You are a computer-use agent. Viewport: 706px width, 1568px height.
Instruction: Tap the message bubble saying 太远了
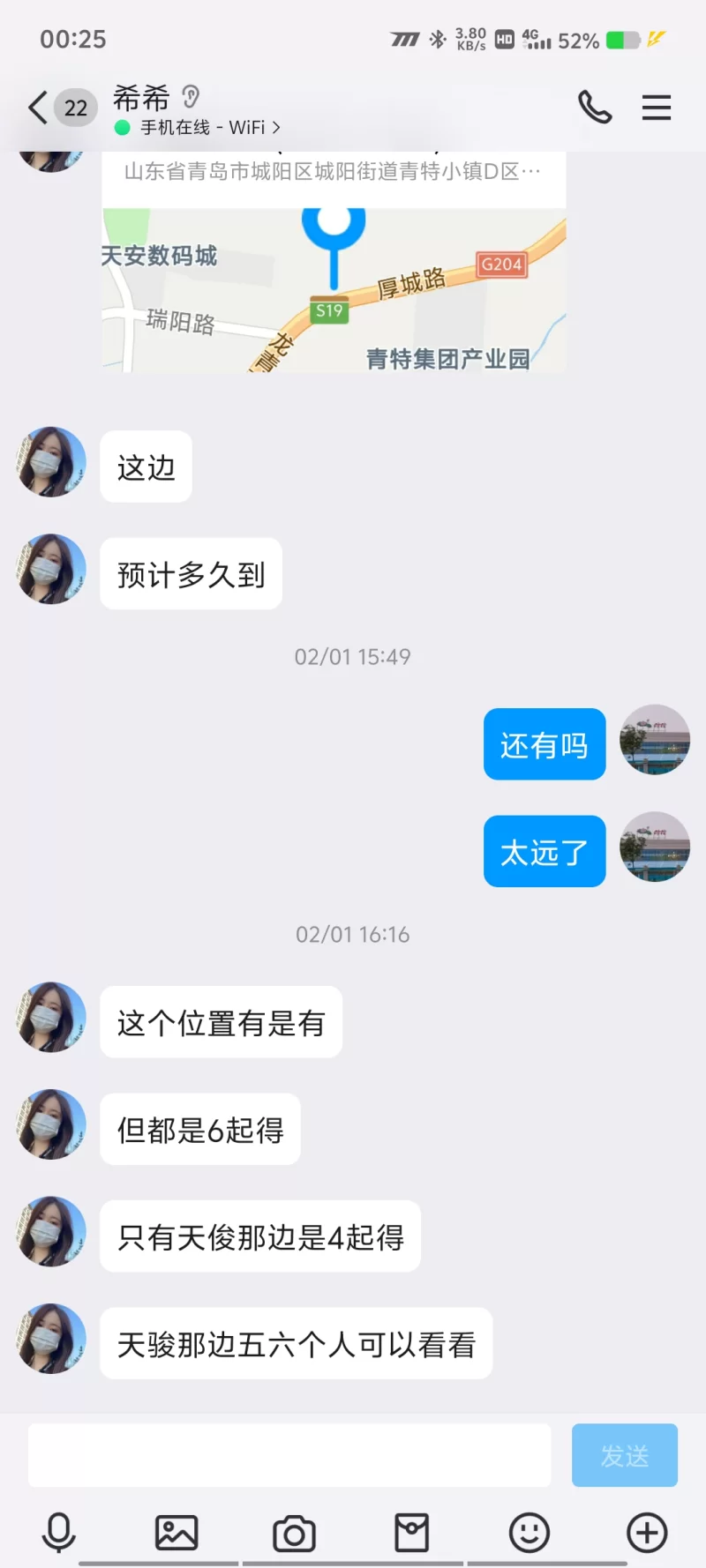[544, 851]
